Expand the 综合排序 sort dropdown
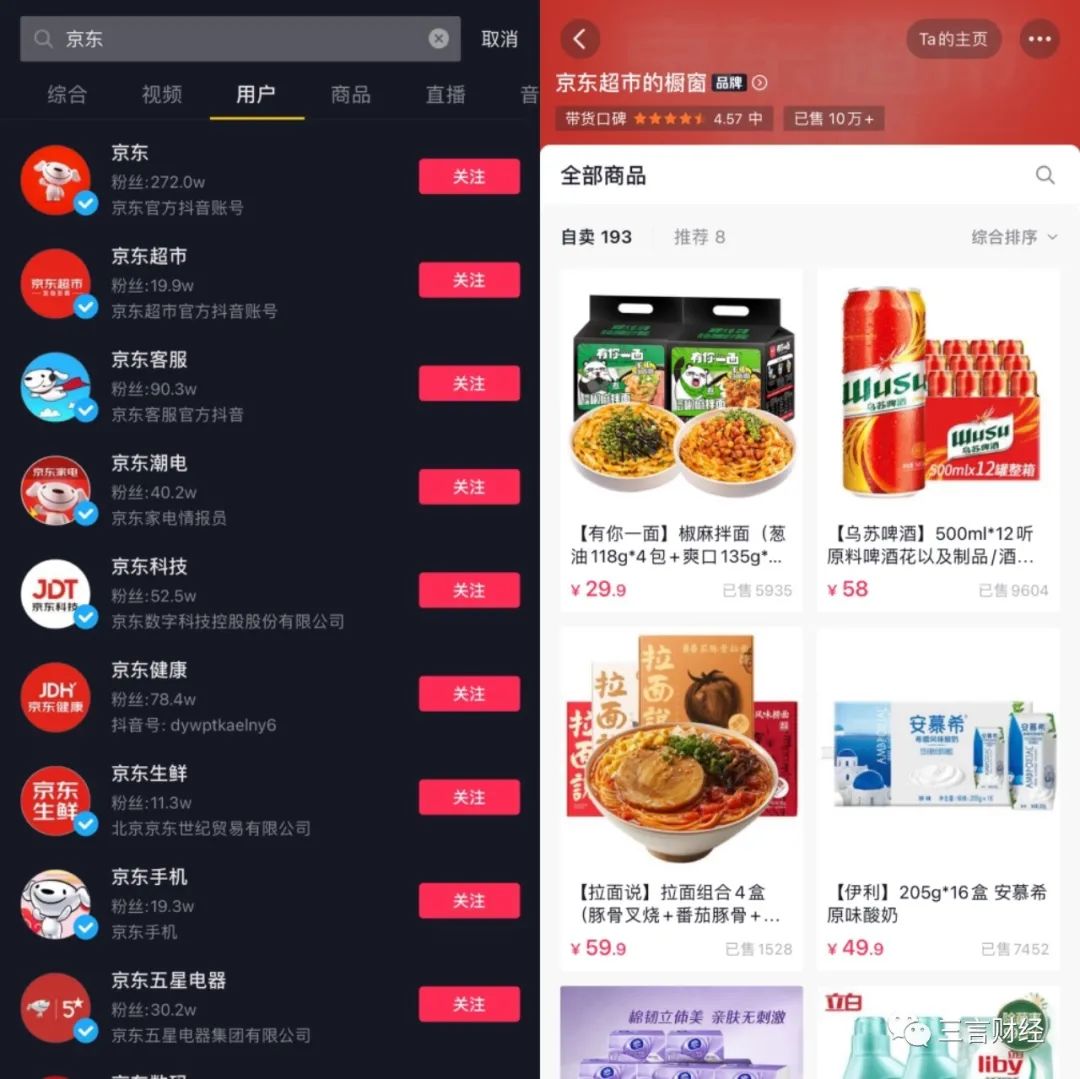The image size is (1080, 1079). 1014,237
